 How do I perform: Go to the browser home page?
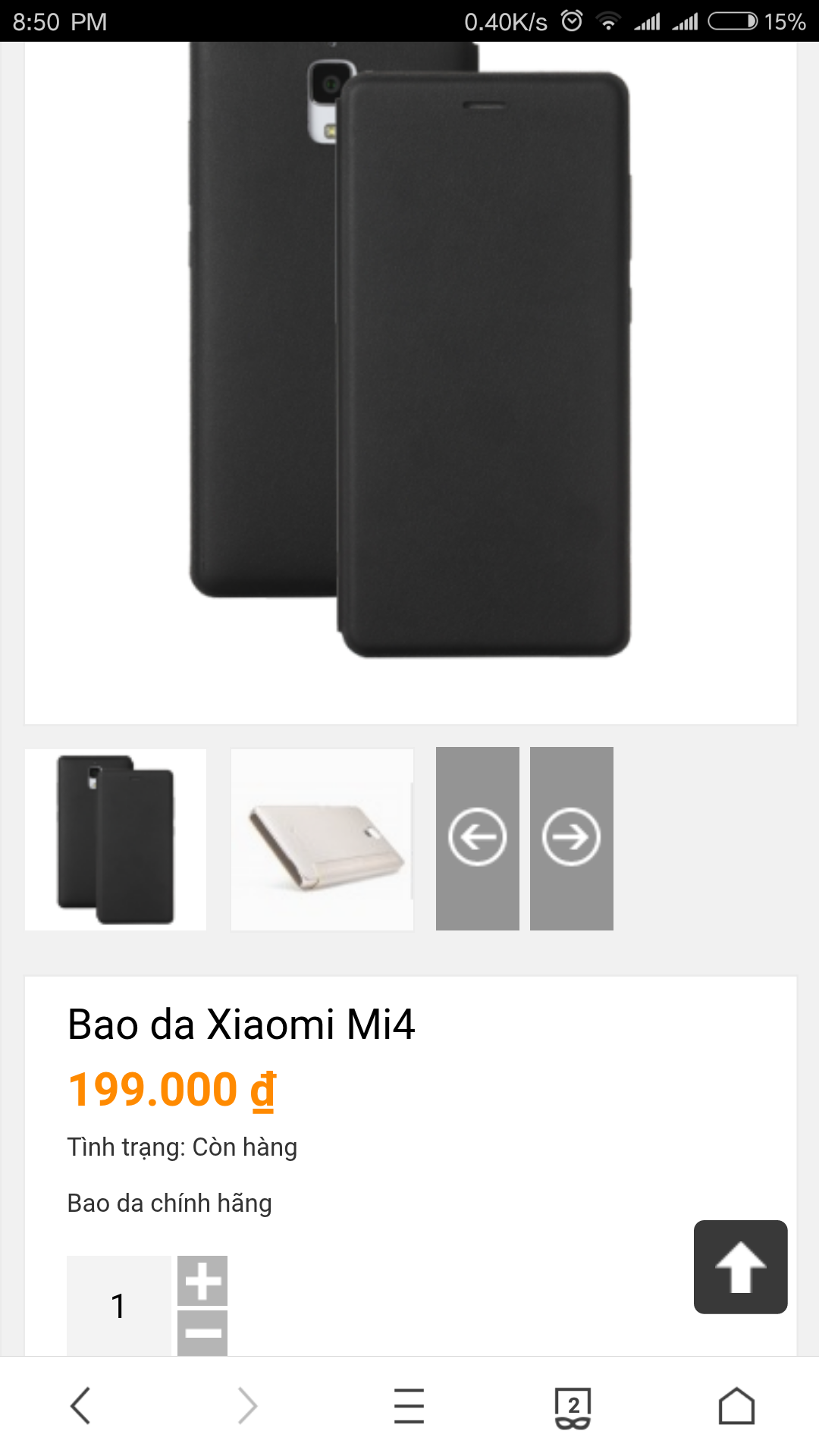[x=736, y=1406]
